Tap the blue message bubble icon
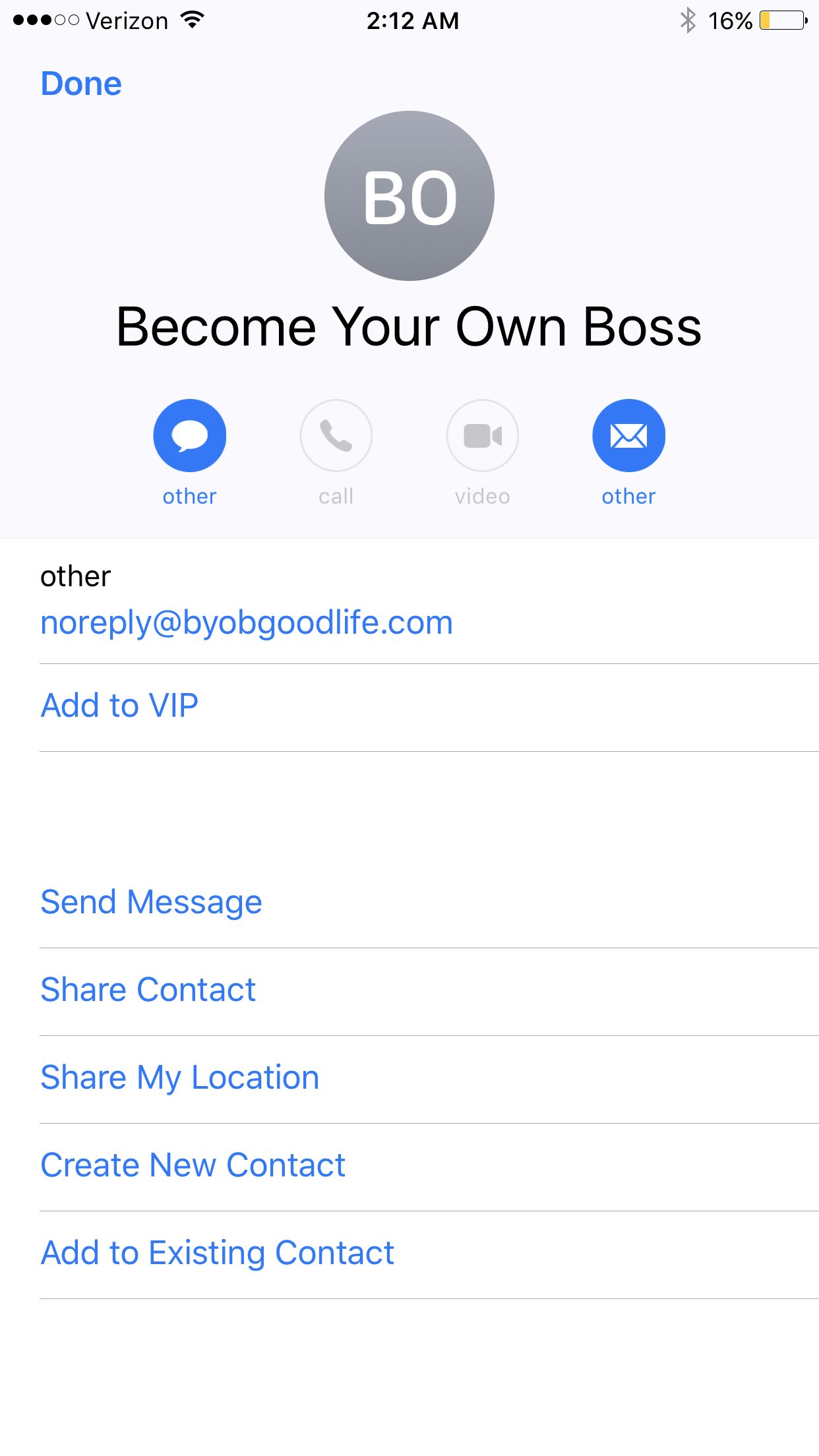The image size is (819, 1456). coord(190,435)
